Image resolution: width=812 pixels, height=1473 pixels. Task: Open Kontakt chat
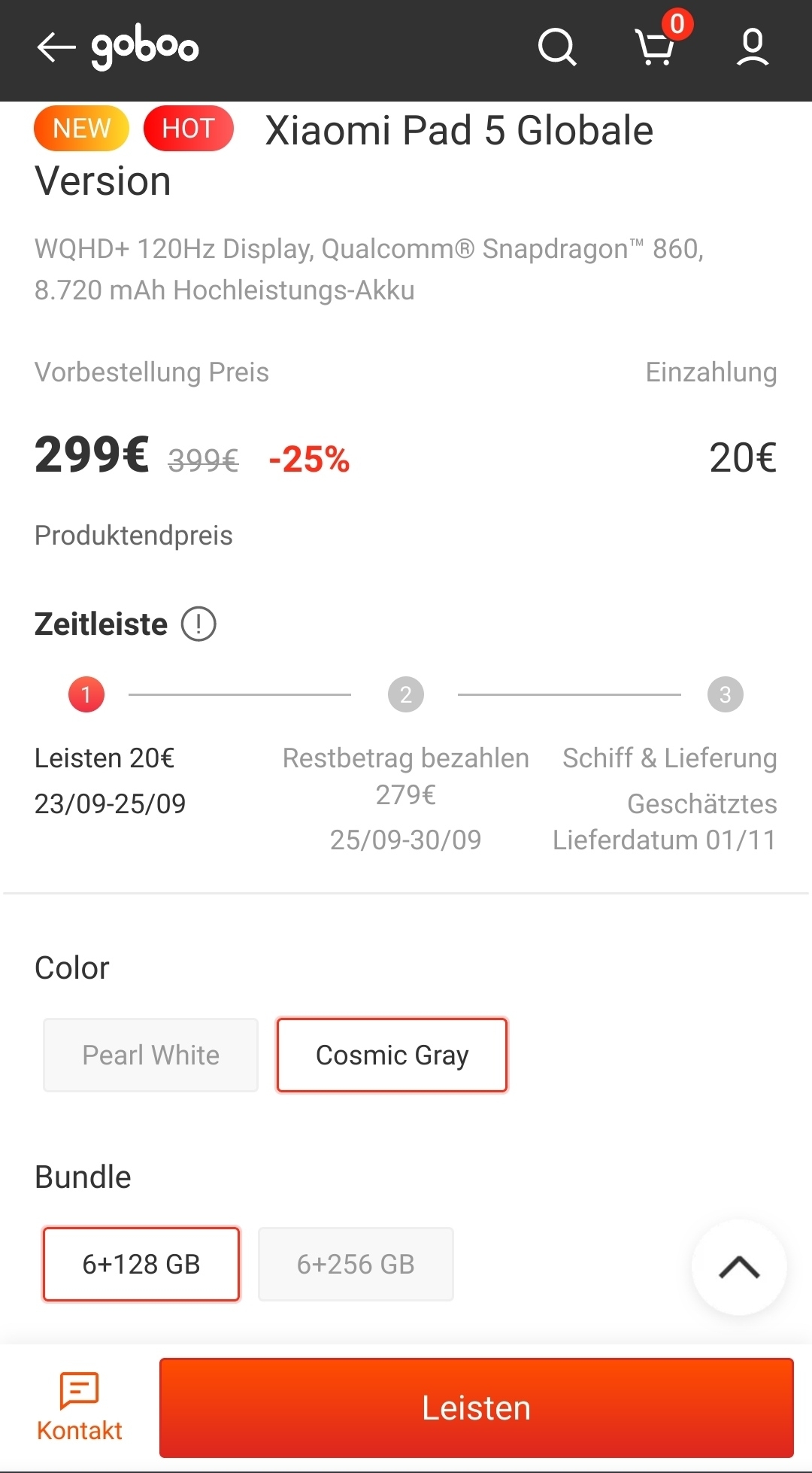pyautogui.click(x=80, y=1407)
